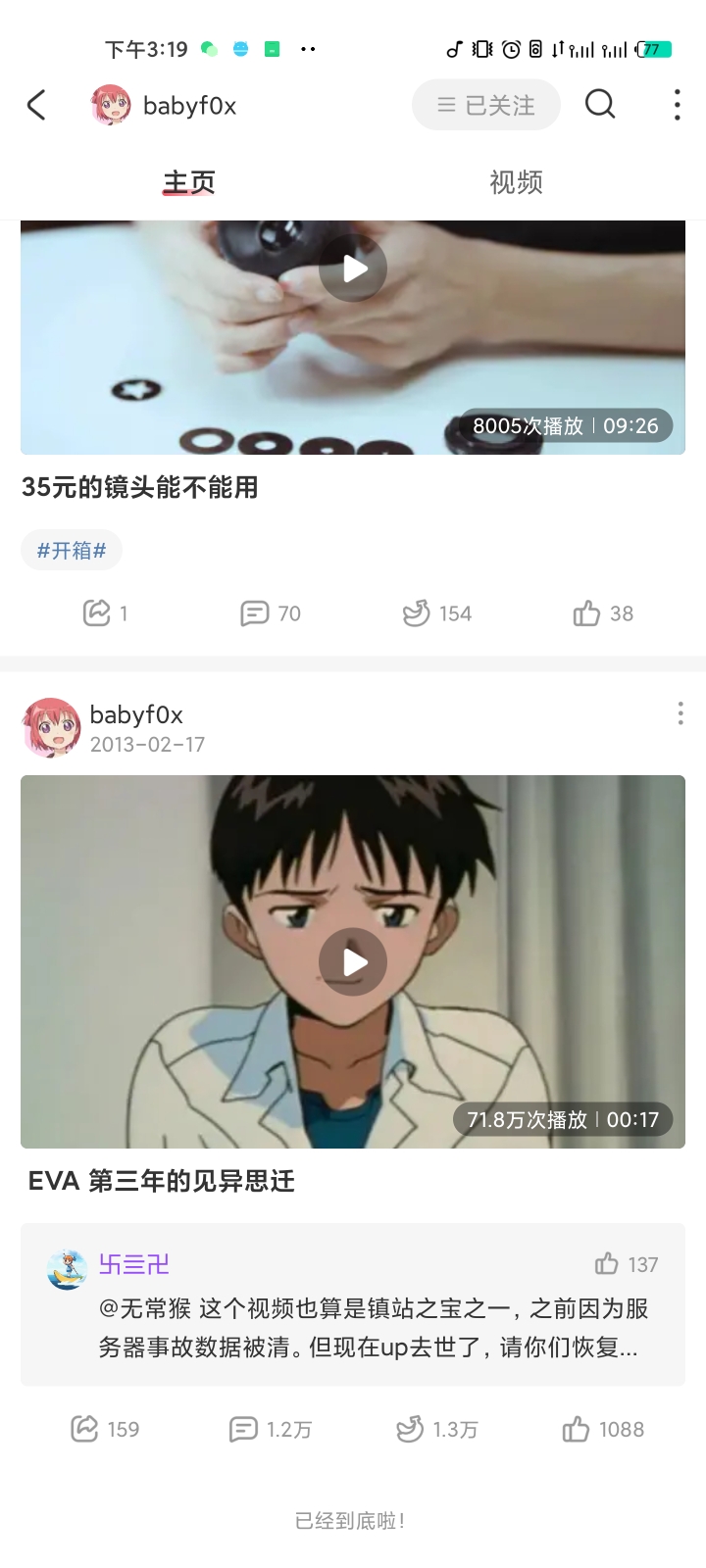The width and height of the screenshot is (706, 1568).
Task: Switch to the 视频 tab
Action: tap(516, 182)
